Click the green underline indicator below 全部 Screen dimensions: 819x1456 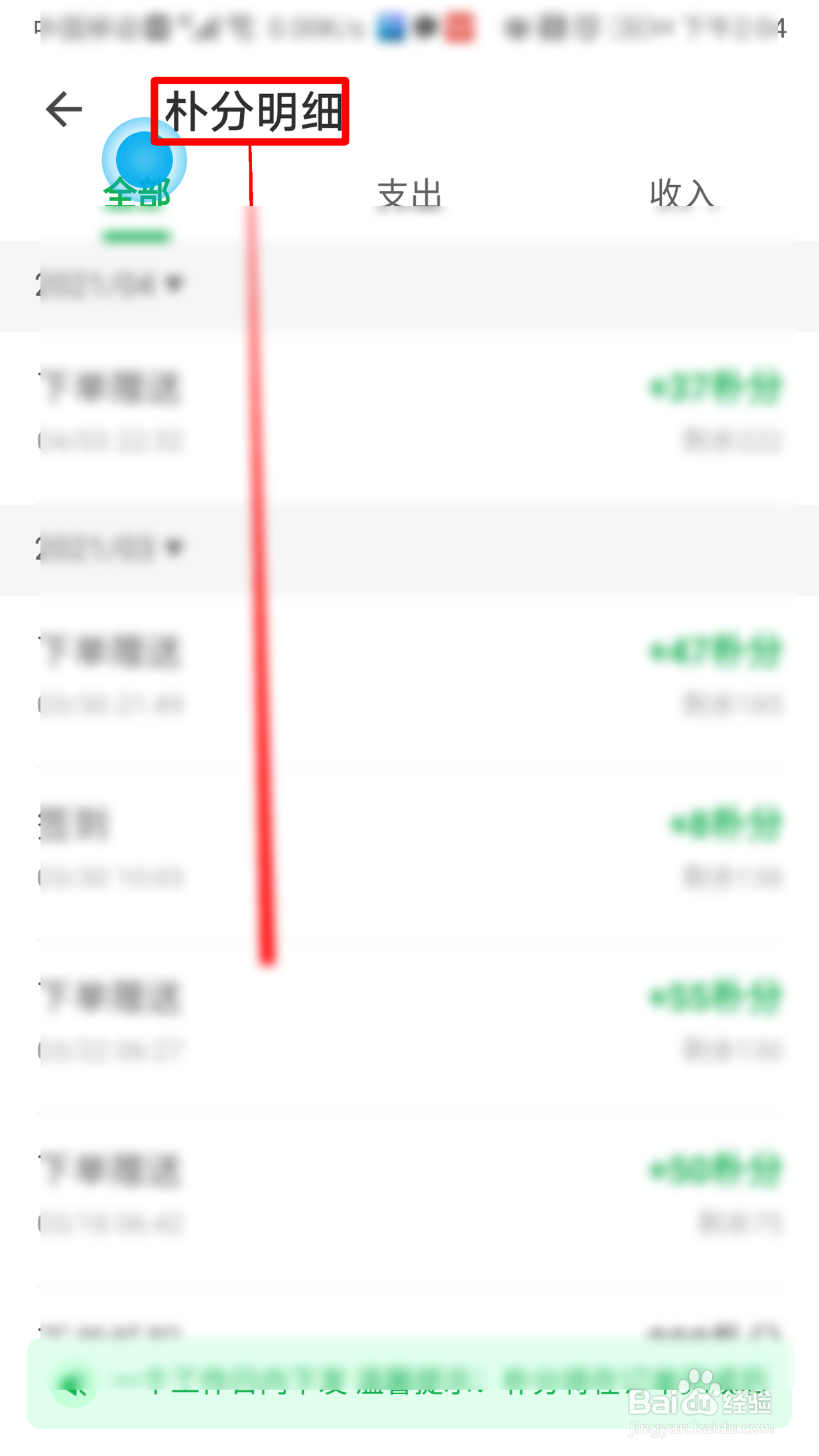[x=137, y=234]
